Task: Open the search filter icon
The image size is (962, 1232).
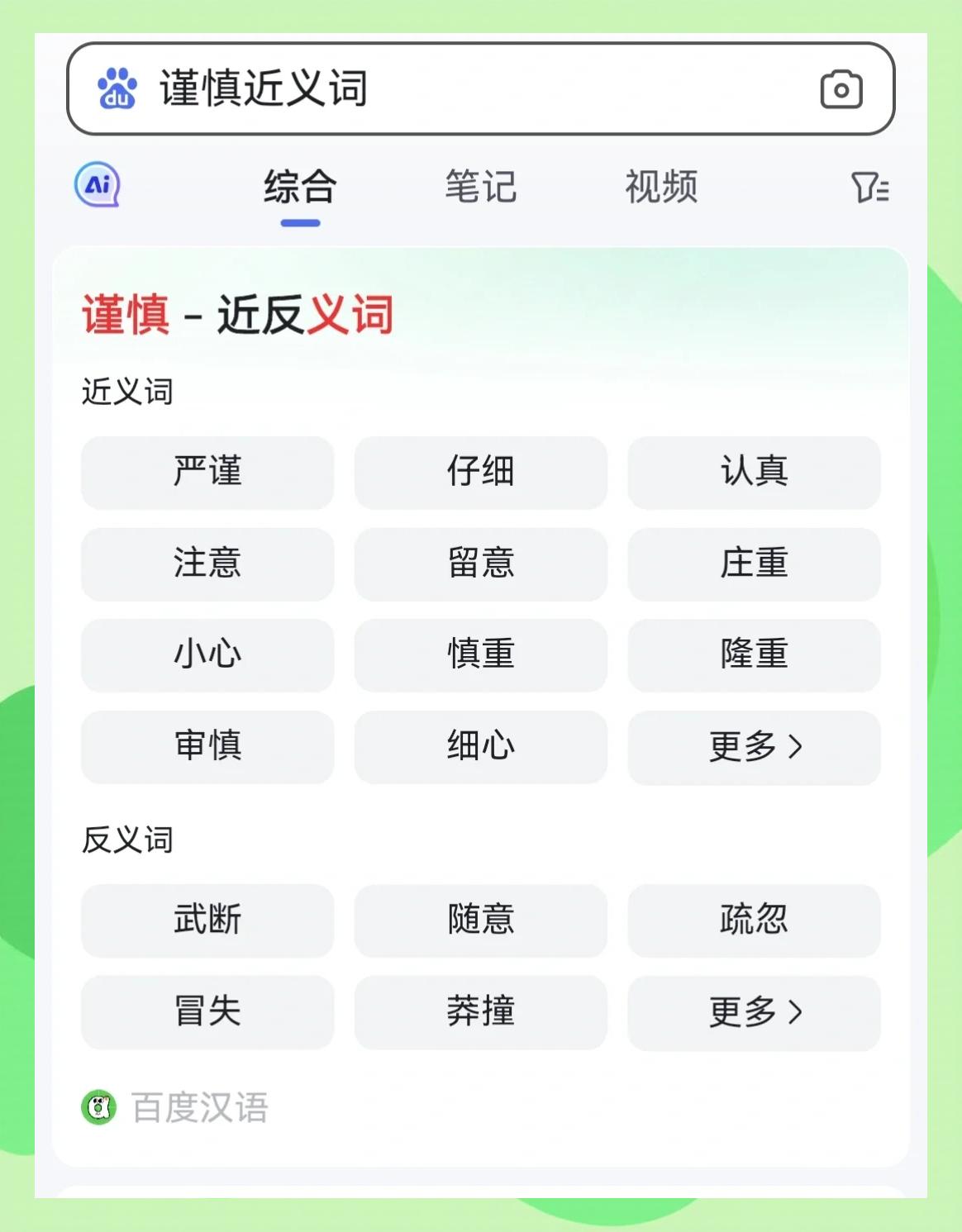Action: pos(869,188)
